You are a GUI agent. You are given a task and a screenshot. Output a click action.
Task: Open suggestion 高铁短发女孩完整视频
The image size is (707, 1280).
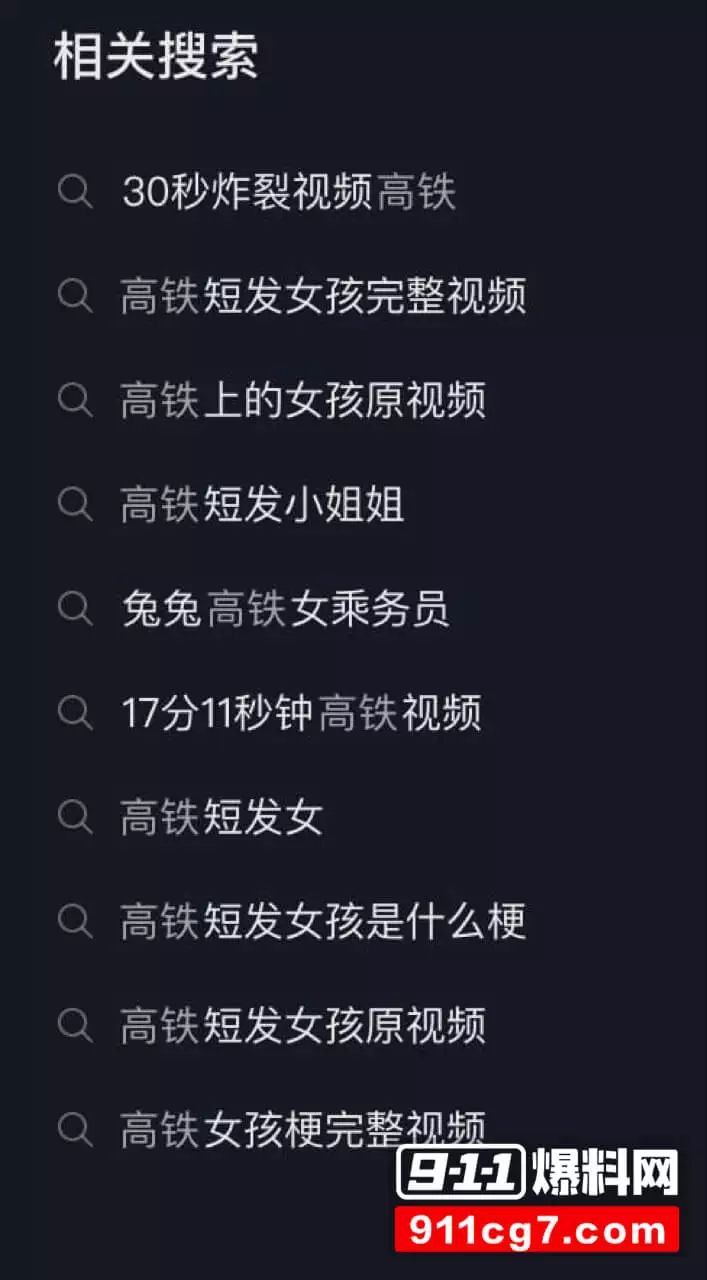[x=323, y=296]
